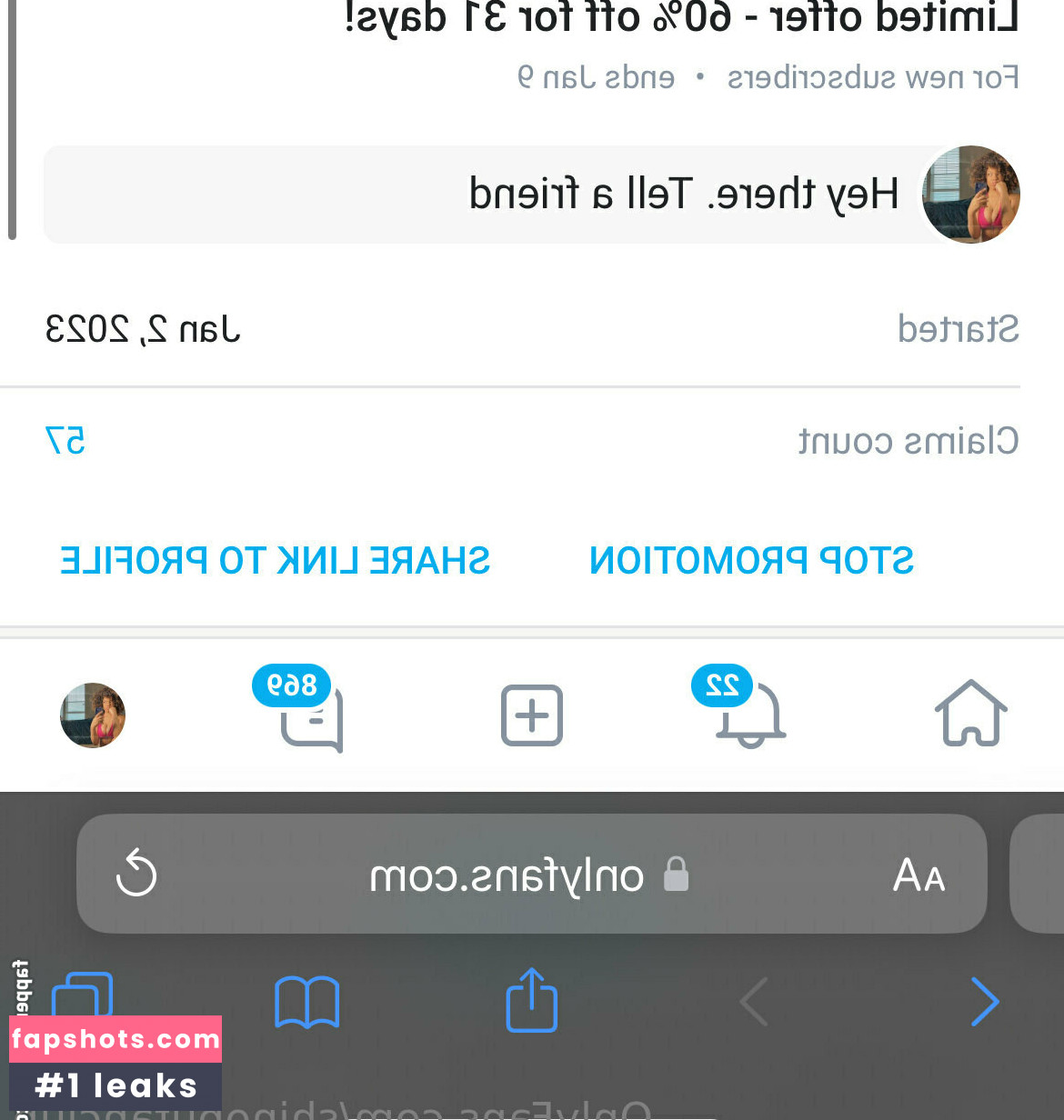Open the AA page settings menu
Viewport: 1064px width, 1120px height.
[x=917, y=875]
